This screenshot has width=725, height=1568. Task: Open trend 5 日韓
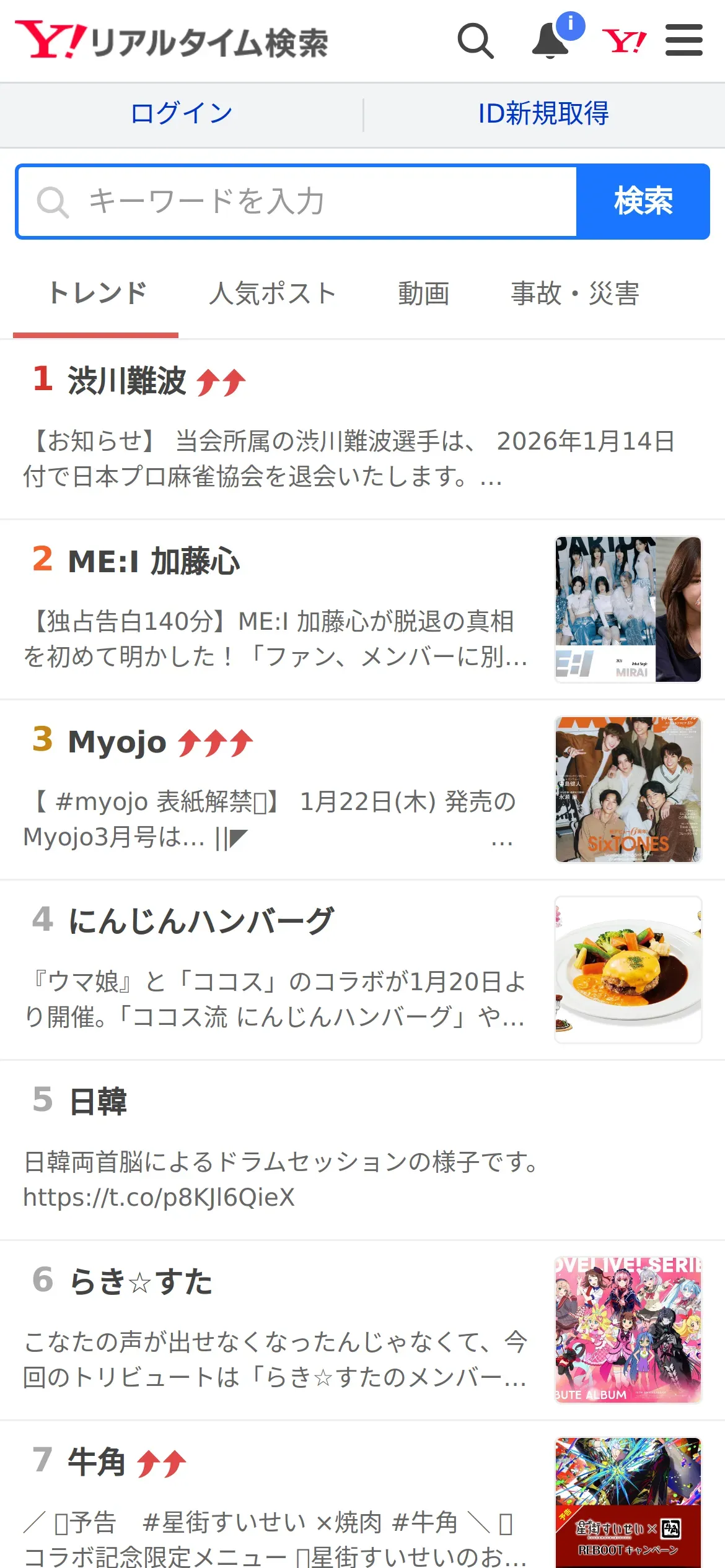pos(98,1102)
